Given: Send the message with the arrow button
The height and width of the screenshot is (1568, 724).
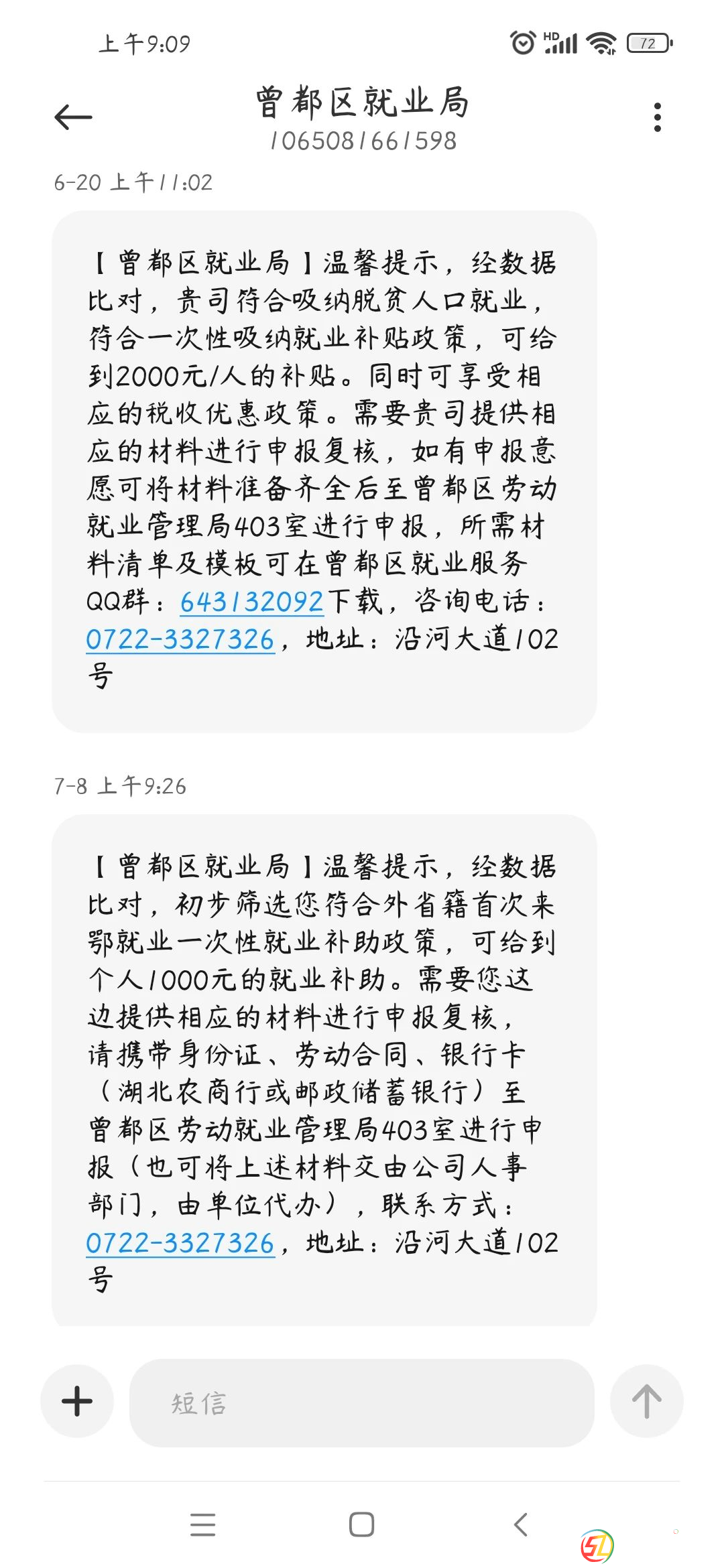Looking at the screenshot, I should (x=646, y=1400).
